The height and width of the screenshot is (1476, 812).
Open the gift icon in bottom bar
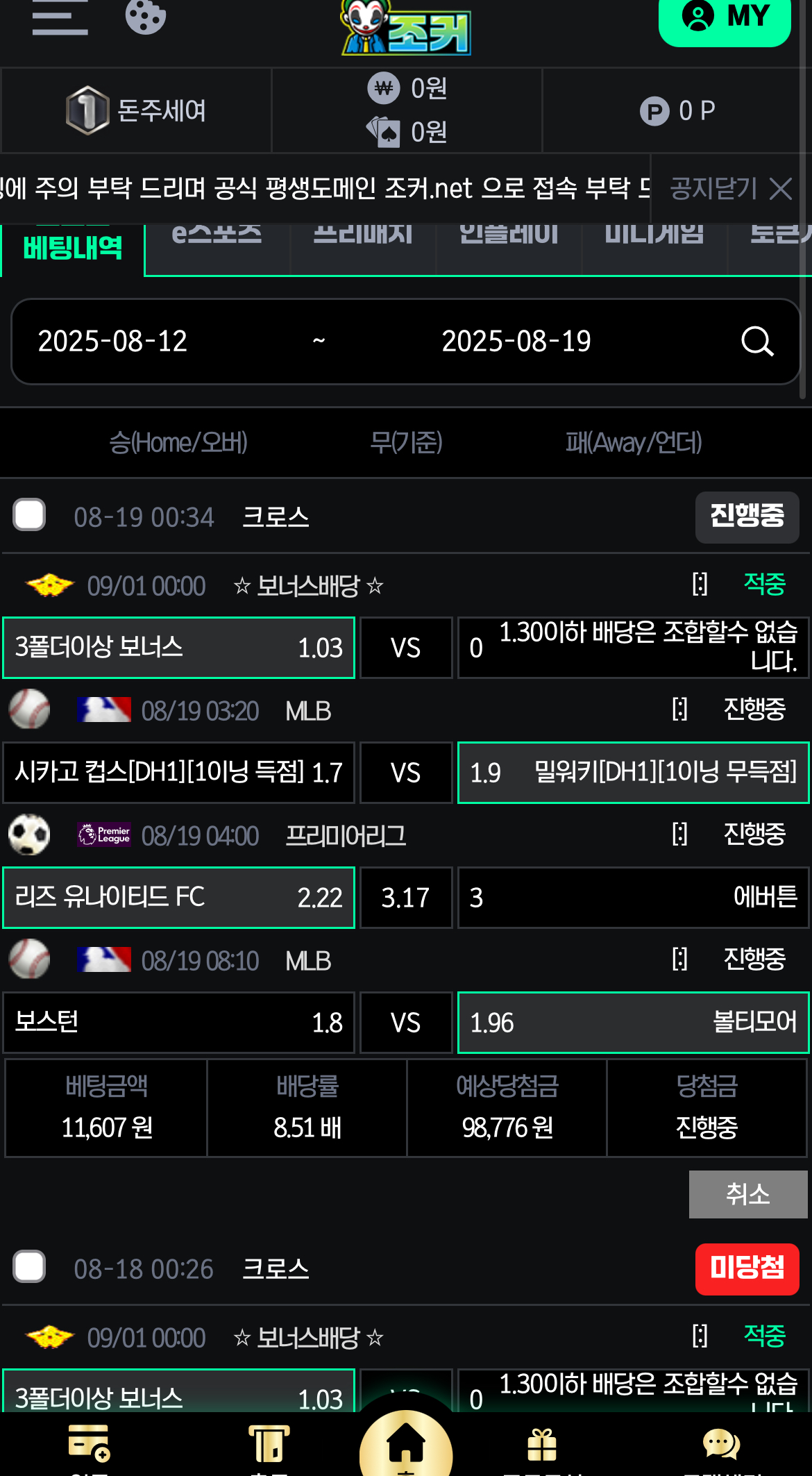coord(542,1445)
